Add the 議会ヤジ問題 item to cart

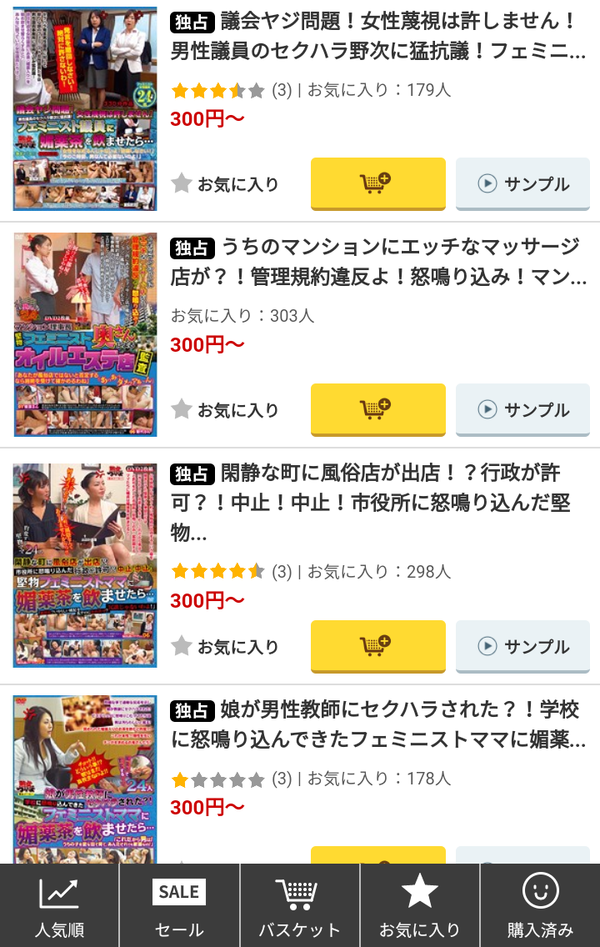click(378, 184)
